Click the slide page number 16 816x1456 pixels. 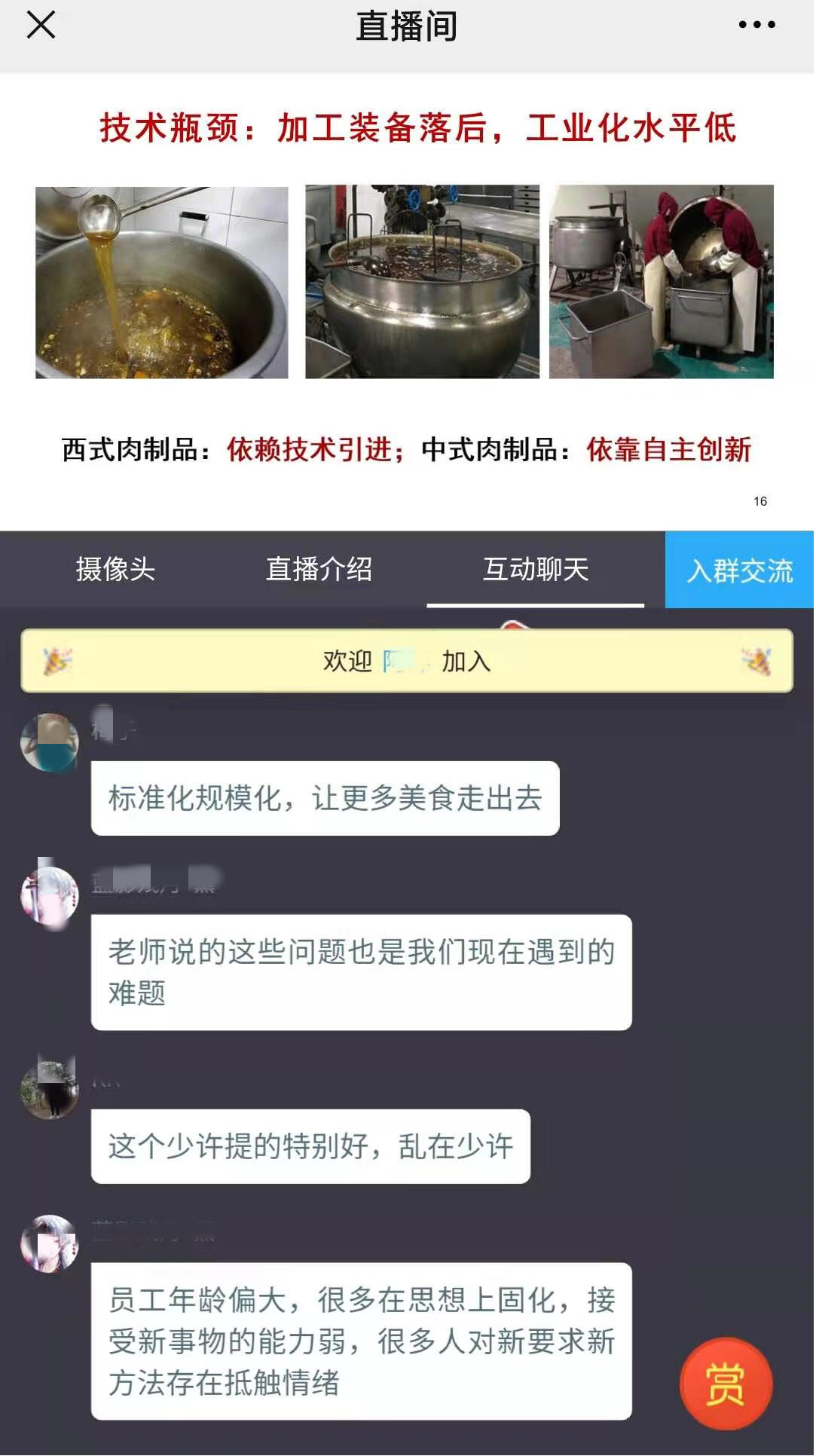(x=759, y=500)
